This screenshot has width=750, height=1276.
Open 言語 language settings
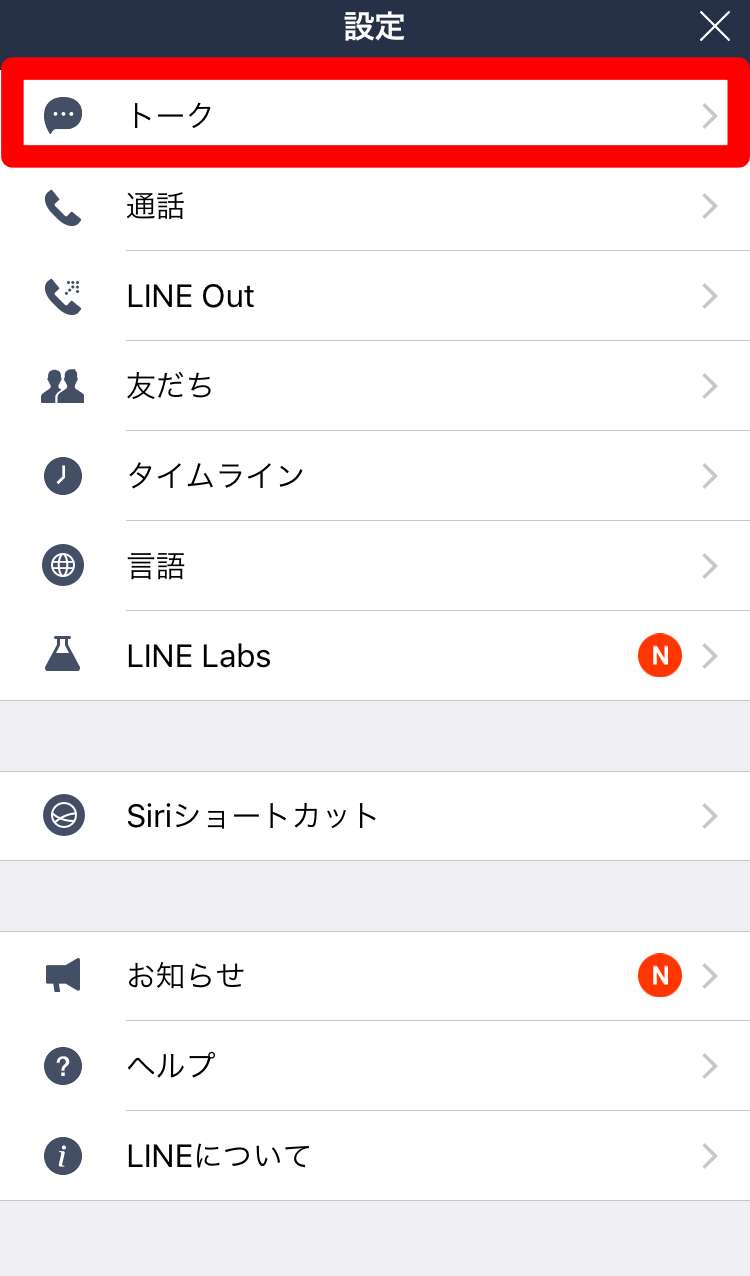click(375, 566)
